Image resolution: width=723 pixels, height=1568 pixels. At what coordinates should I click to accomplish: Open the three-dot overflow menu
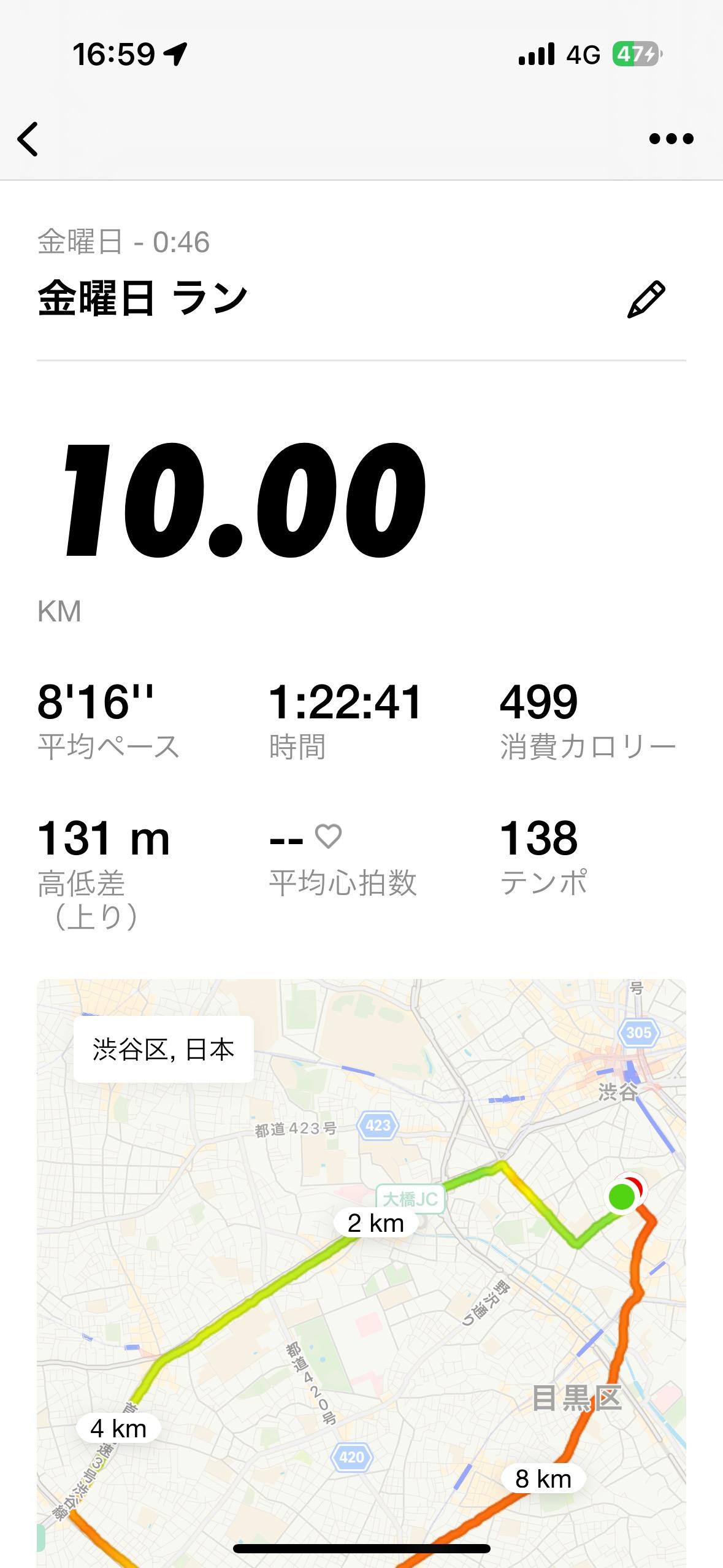pos(671,139)
